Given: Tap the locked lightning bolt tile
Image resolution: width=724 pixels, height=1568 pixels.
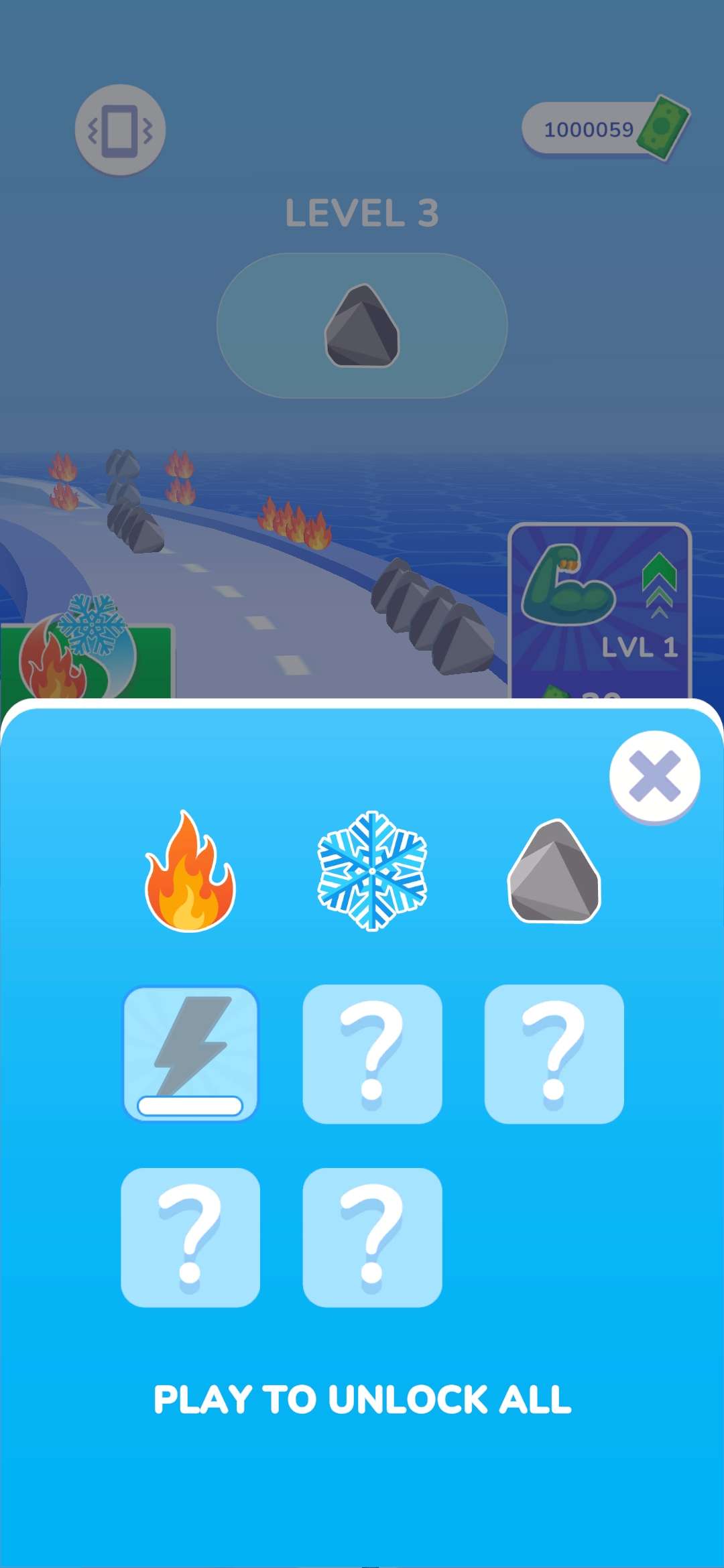Looking at the screenshot, I should 190,1053.
